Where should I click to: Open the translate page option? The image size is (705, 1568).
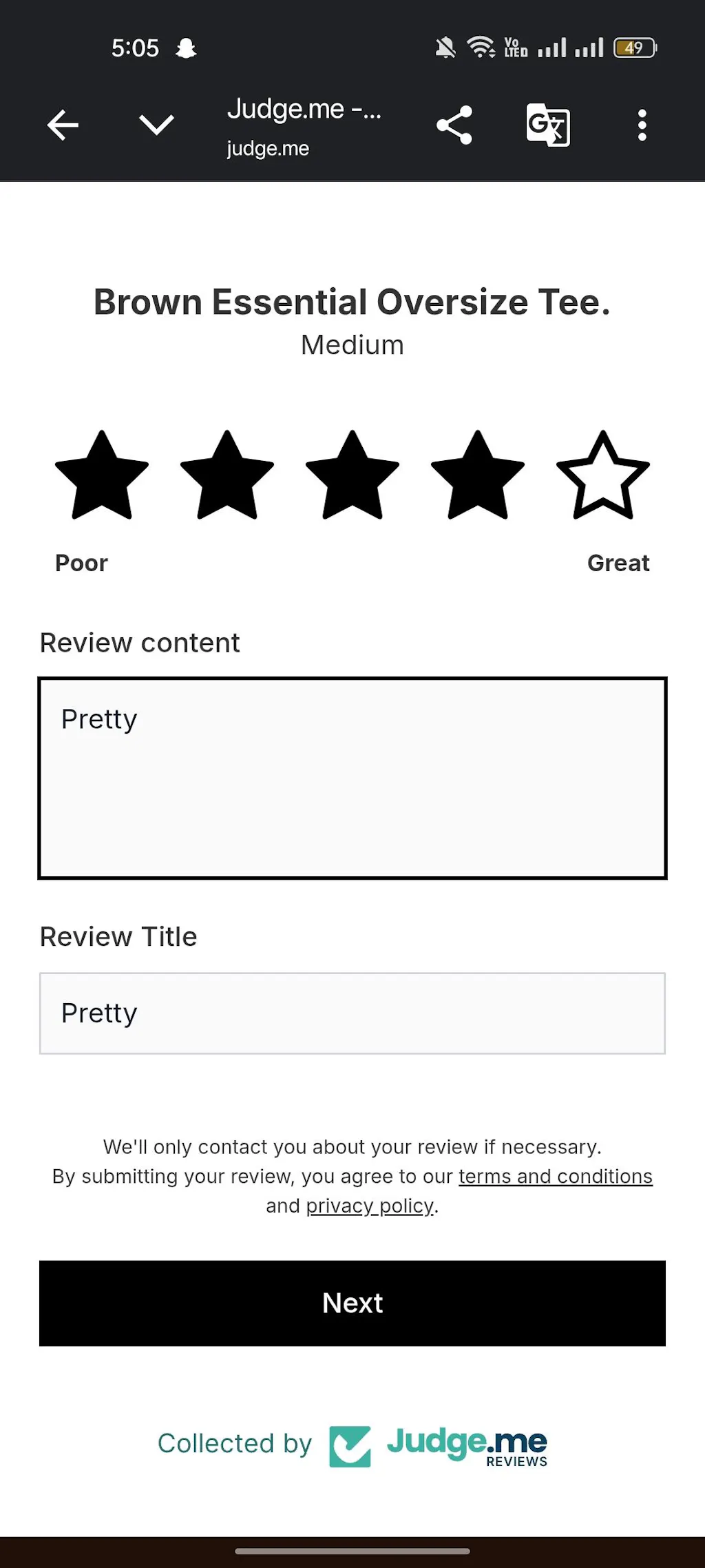coord(548,125)
